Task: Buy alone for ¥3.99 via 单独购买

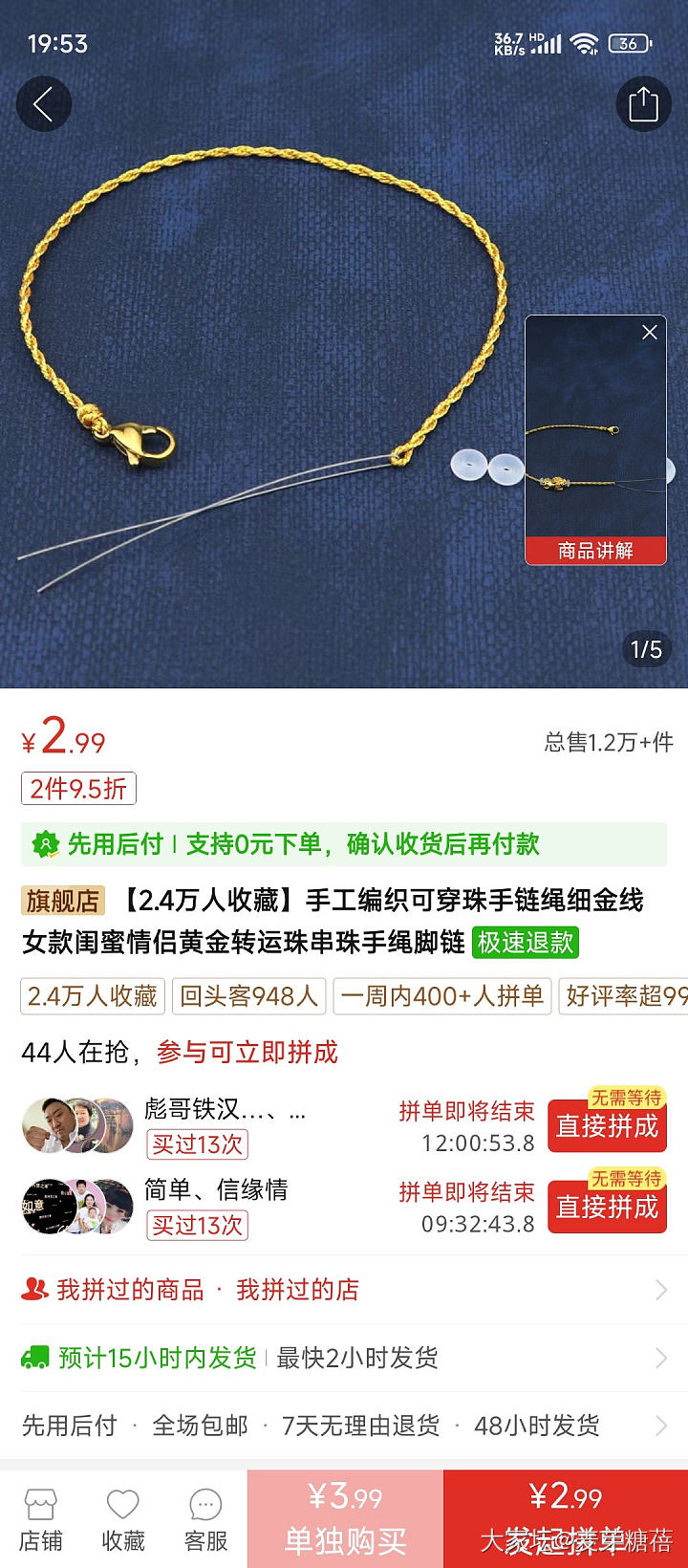Action: pyautogui.click(x=345, y=1518)
